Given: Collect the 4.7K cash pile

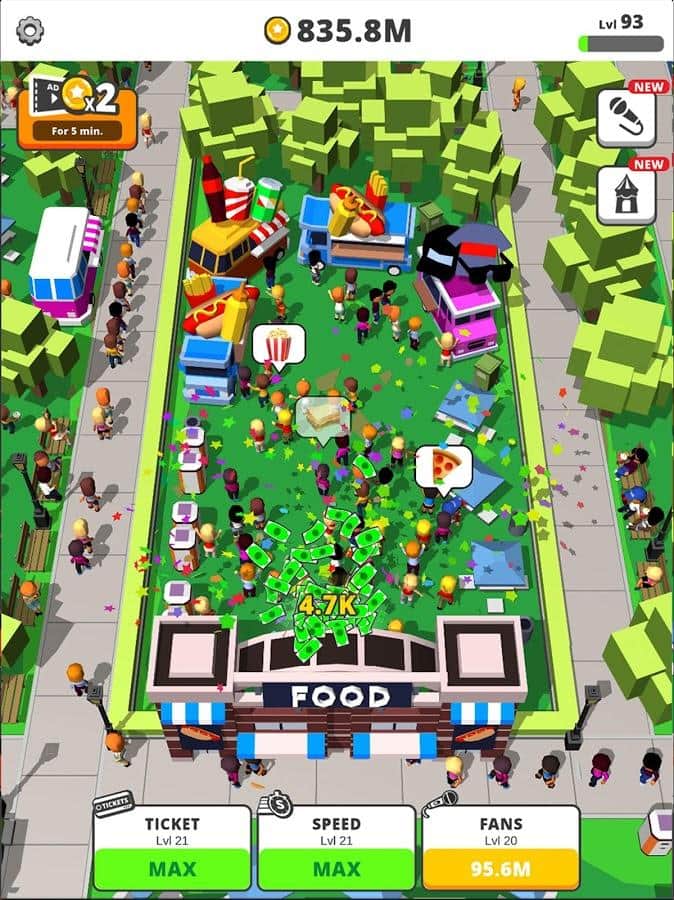Looking at the screenshot, I should 324,590.
